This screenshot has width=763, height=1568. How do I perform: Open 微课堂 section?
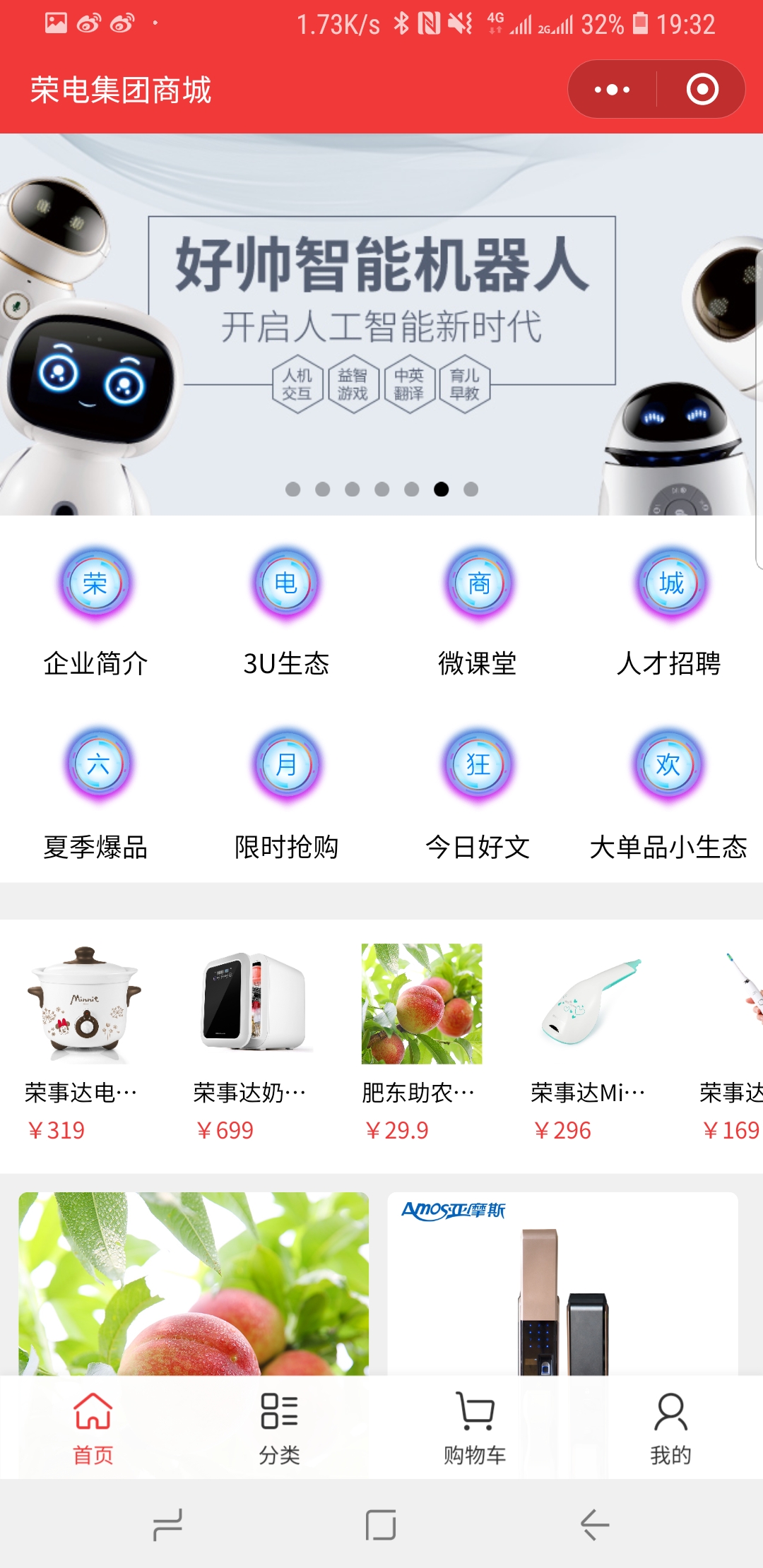478,612
